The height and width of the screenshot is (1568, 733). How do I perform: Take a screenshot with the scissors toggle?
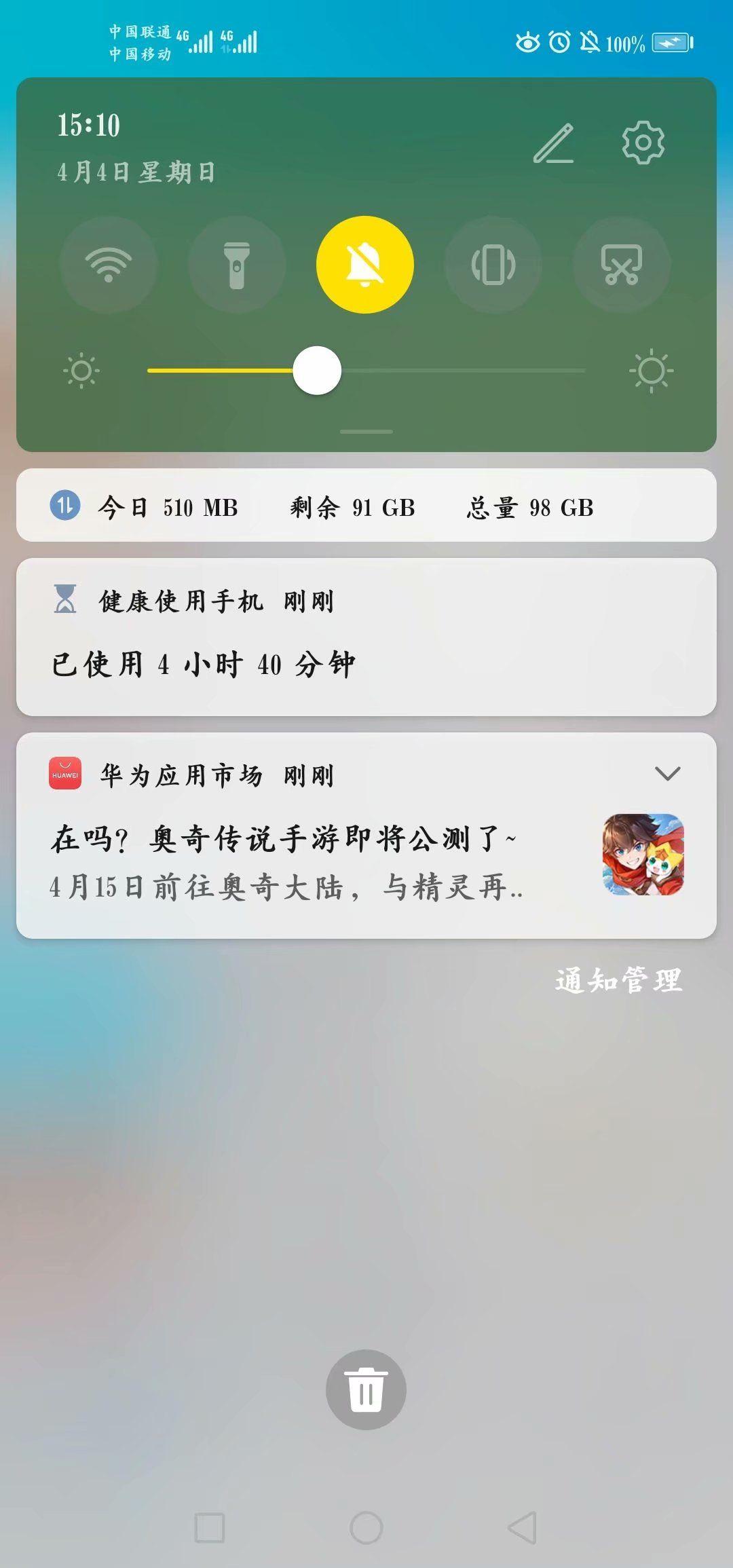622,264
